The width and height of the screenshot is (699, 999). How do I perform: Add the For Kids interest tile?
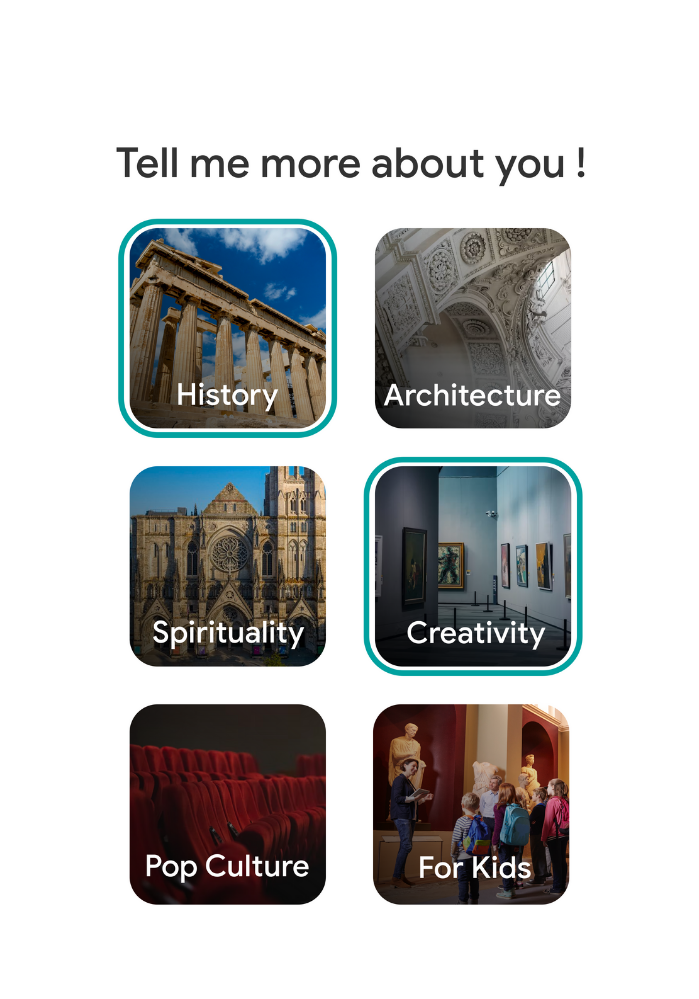pos(472,804)
